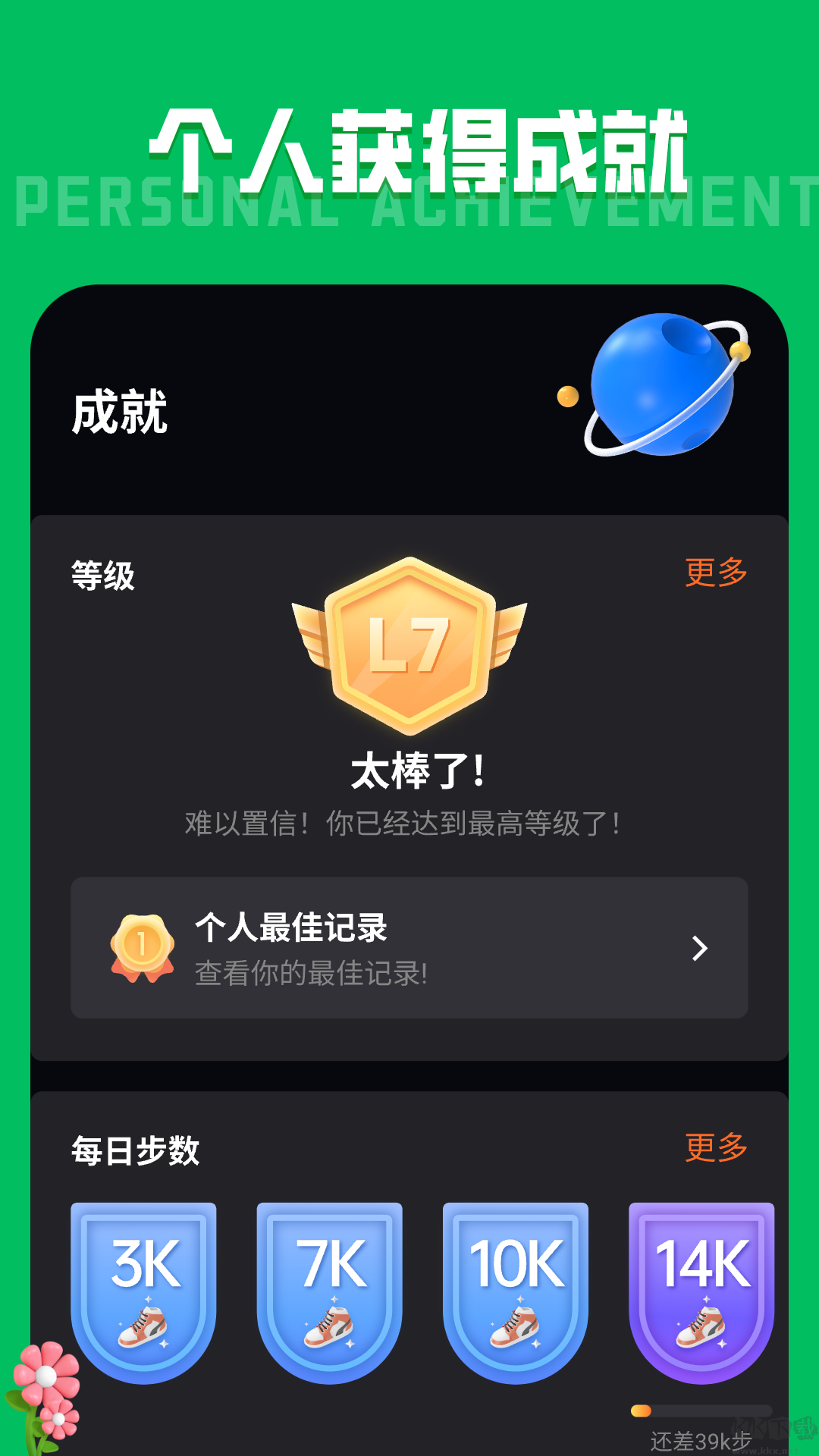819x1456 pixels.
Task: Expand 个人最佳记录 via its chevron arrow
Action: [x=699, y=948]
